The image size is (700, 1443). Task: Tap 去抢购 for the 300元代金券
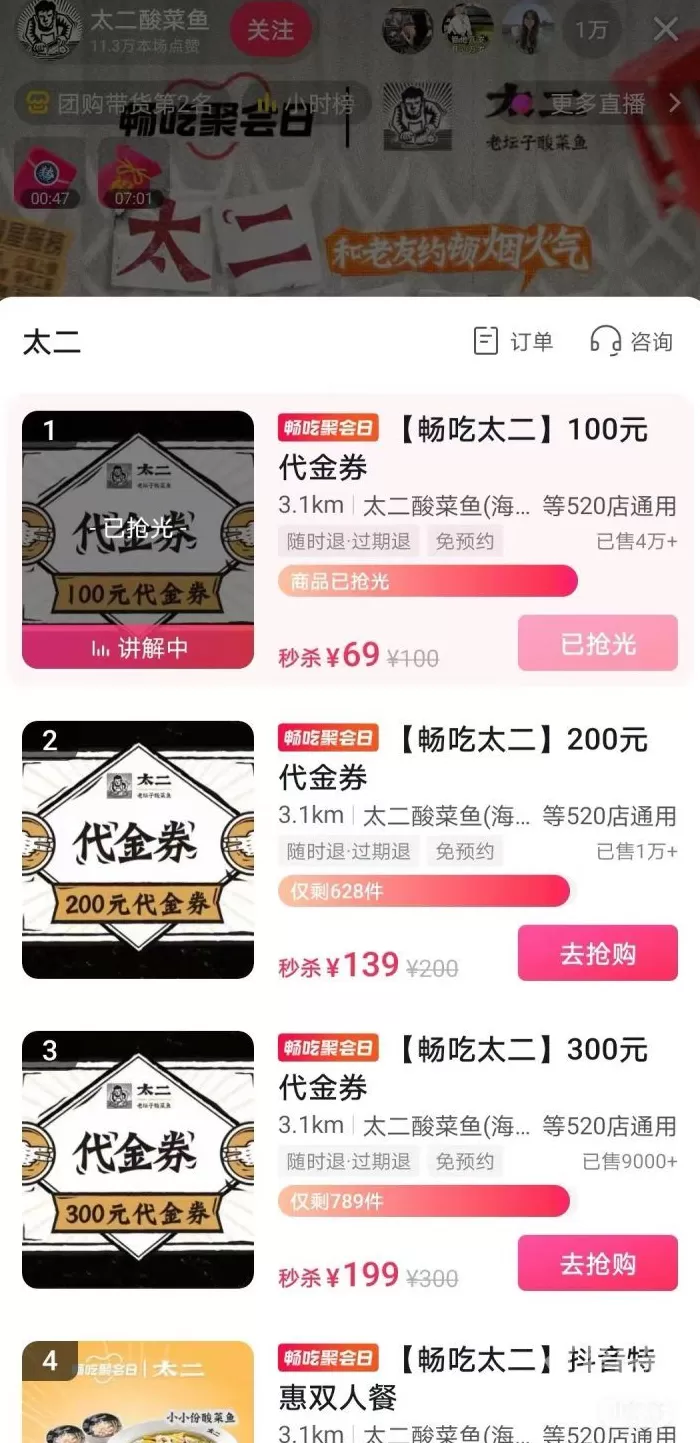coord(597,1263)
